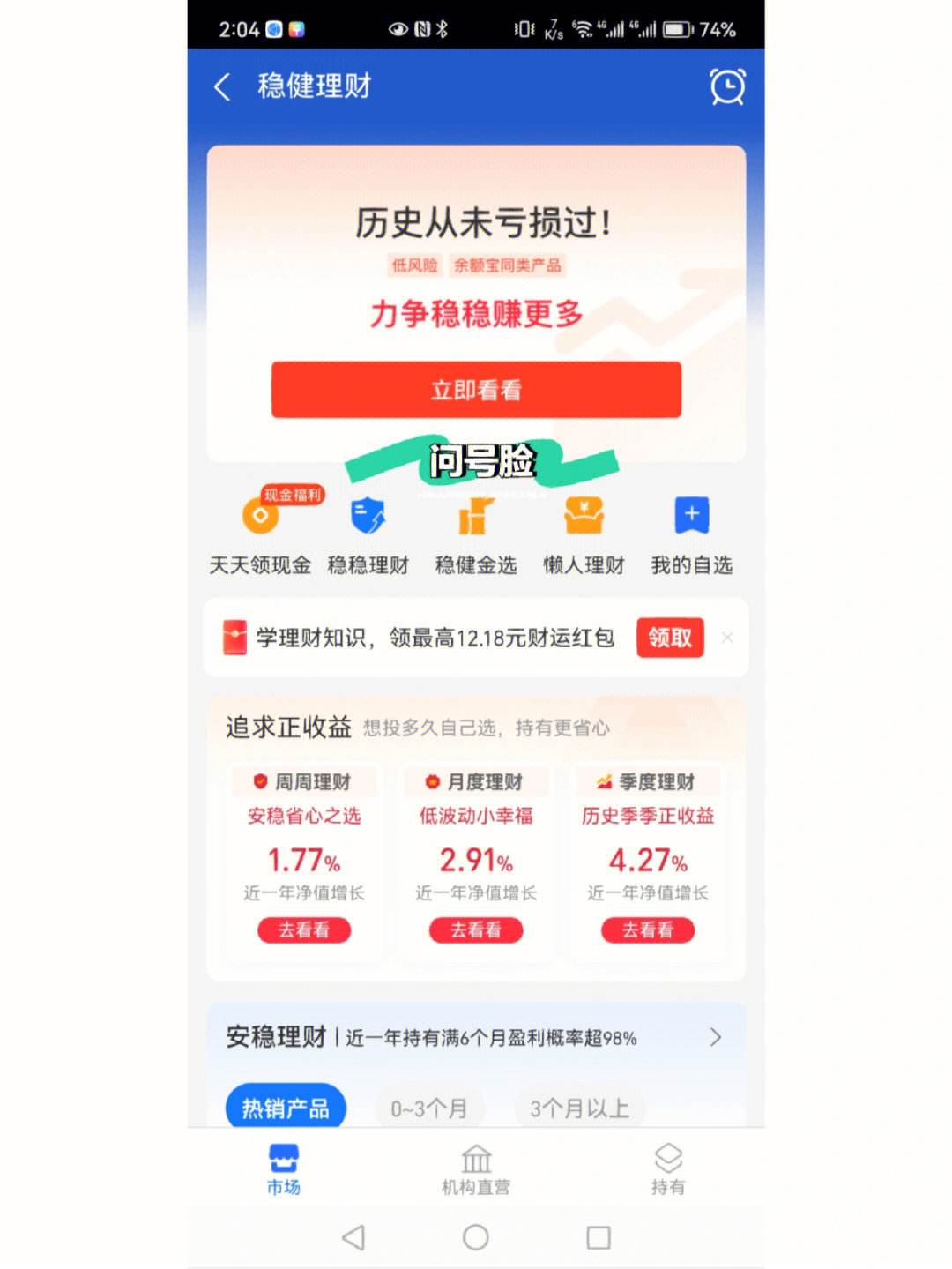
Task: Claim the 财运红包 with 领取
Action: tap(670, 638)
